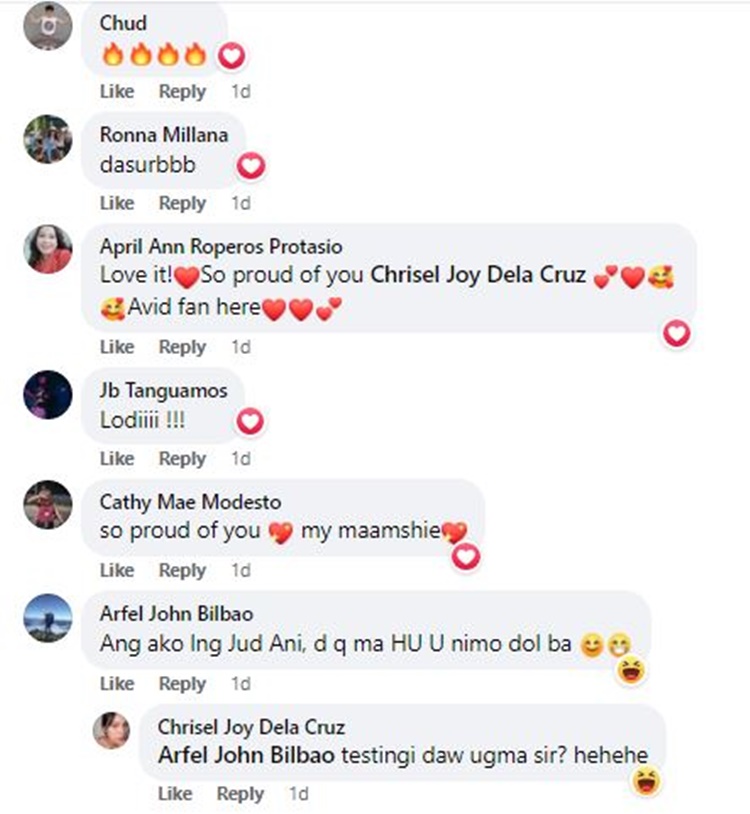Image resolution: width=750 pixels, height=814 pixels.
Task: Reply to Ronna Millana's comment
Action: 182,203
